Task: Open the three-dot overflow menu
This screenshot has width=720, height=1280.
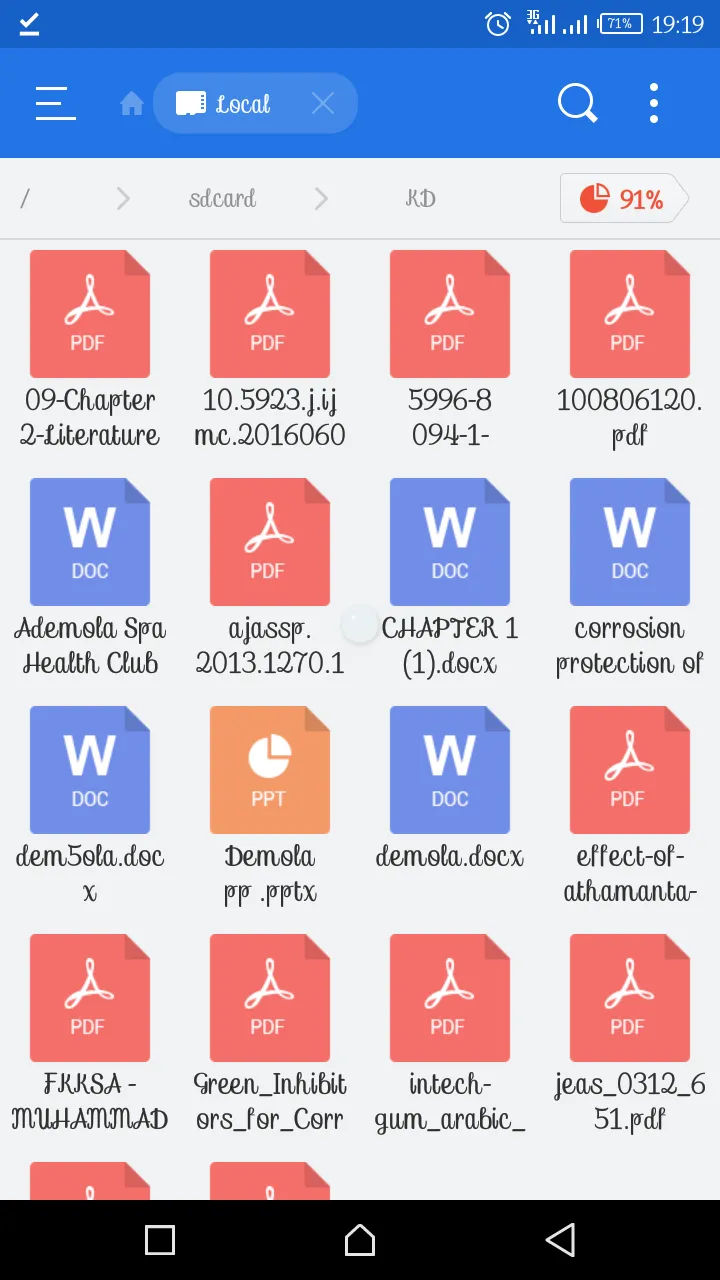Action: 653,103
